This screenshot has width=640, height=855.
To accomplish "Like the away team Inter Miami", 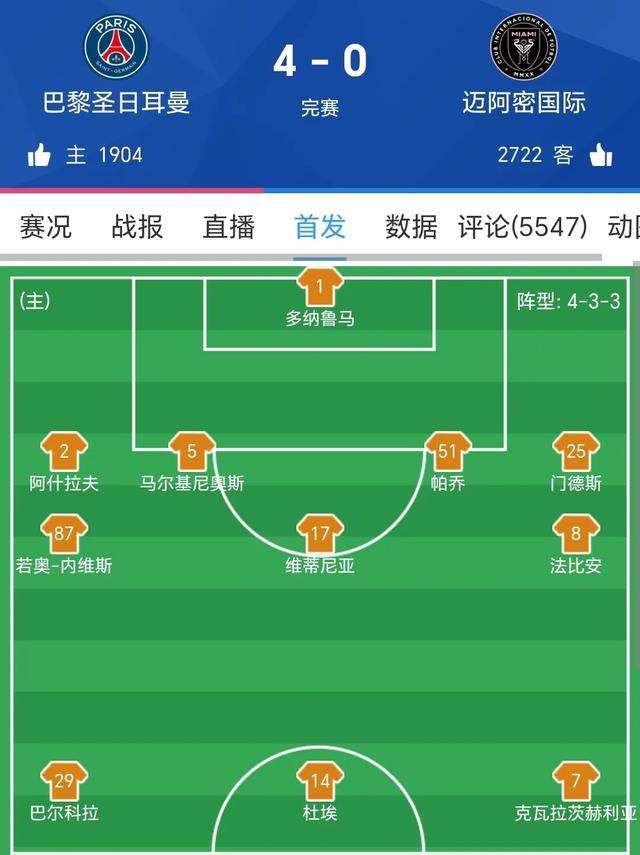I will pos(600,155).
